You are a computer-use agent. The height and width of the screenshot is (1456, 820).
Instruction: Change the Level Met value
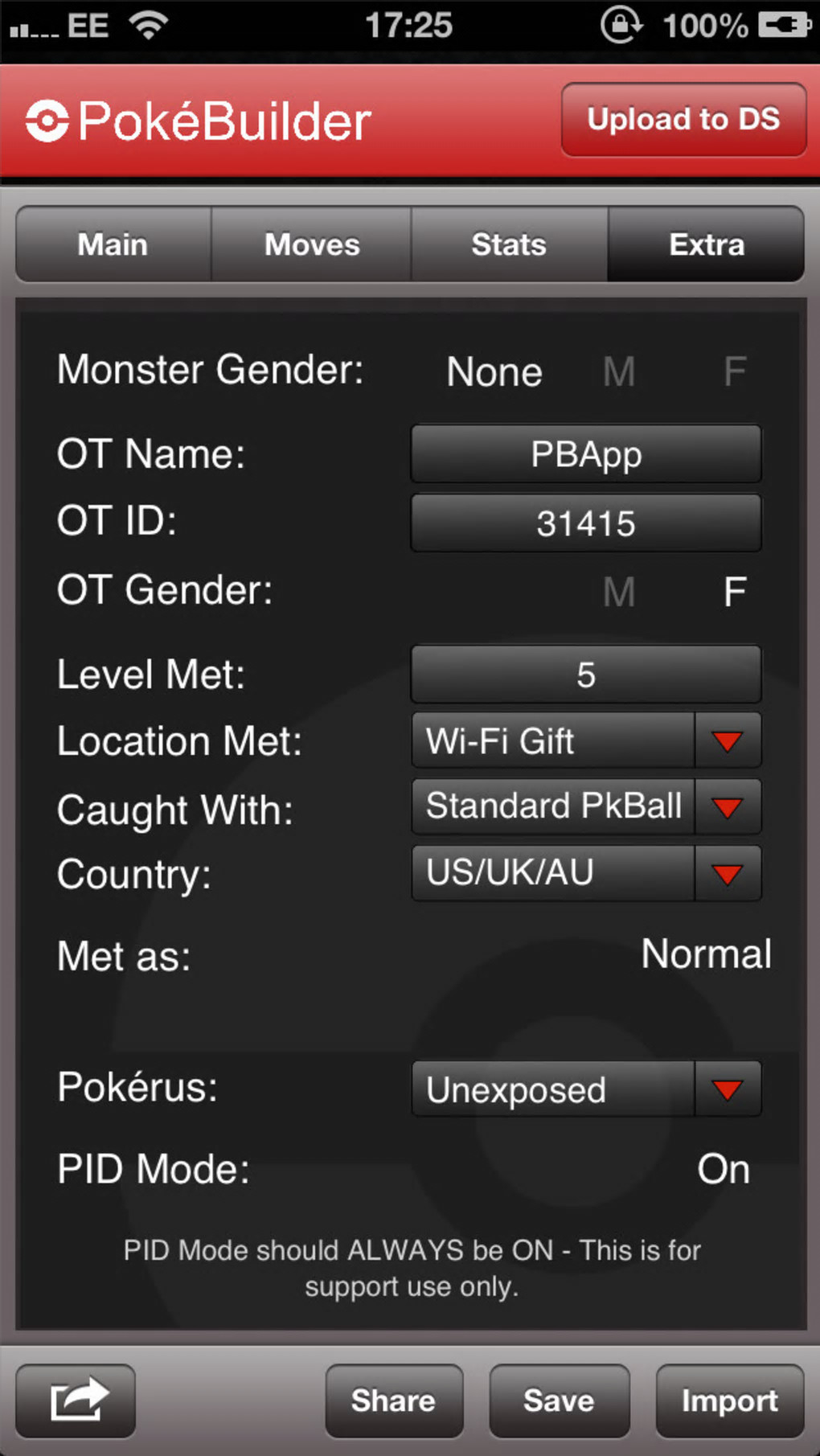point(585,675)
